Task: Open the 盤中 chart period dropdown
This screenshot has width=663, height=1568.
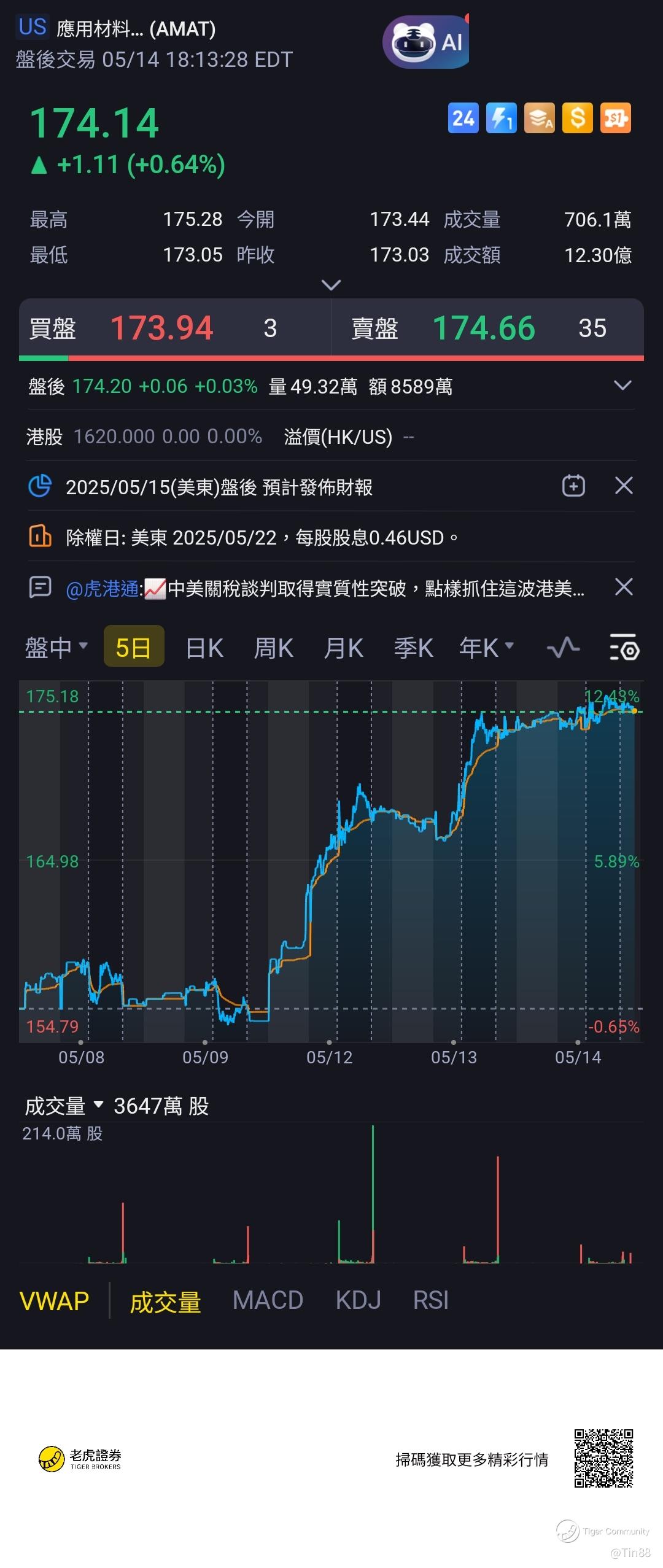Action: coord(56,647)
